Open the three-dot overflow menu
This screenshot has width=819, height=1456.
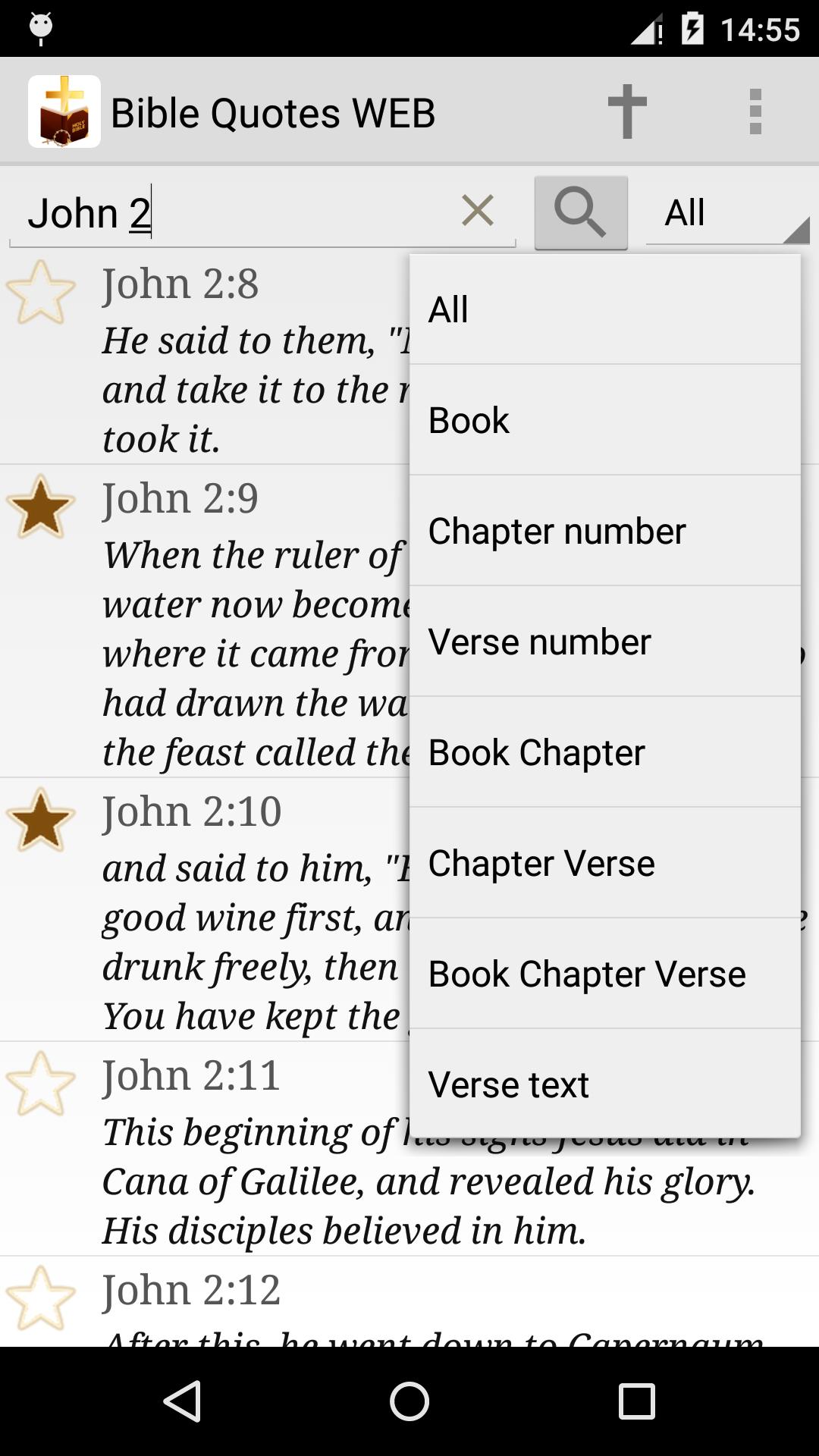pyautogui.click(x=755, y=111)
